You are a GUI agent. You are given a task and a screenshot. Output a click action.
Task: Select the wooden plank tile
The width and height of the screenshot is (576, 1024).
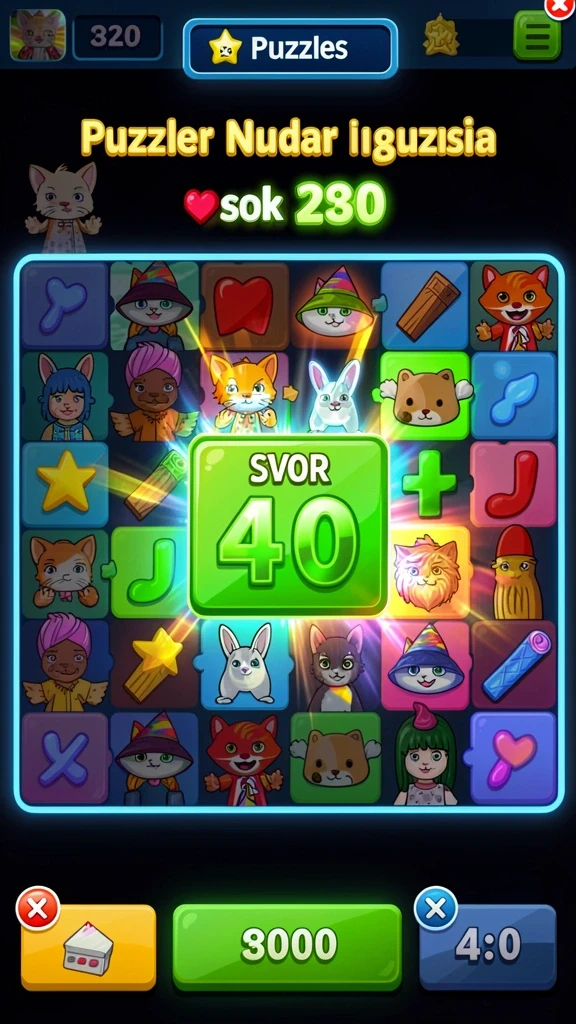click(x=424, y=306)
